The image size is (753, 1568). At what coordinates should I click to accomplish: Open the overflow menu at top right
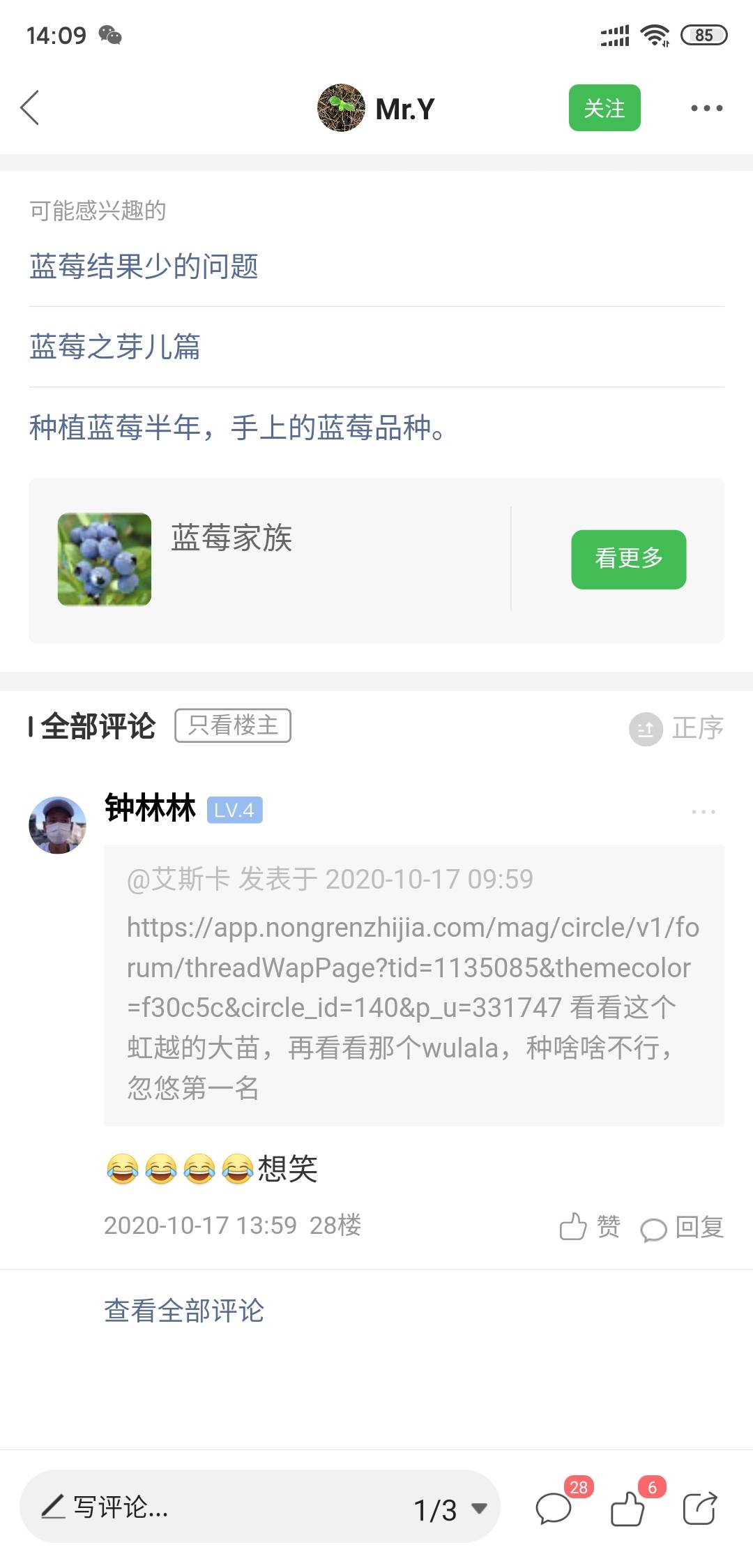point(706,108)
